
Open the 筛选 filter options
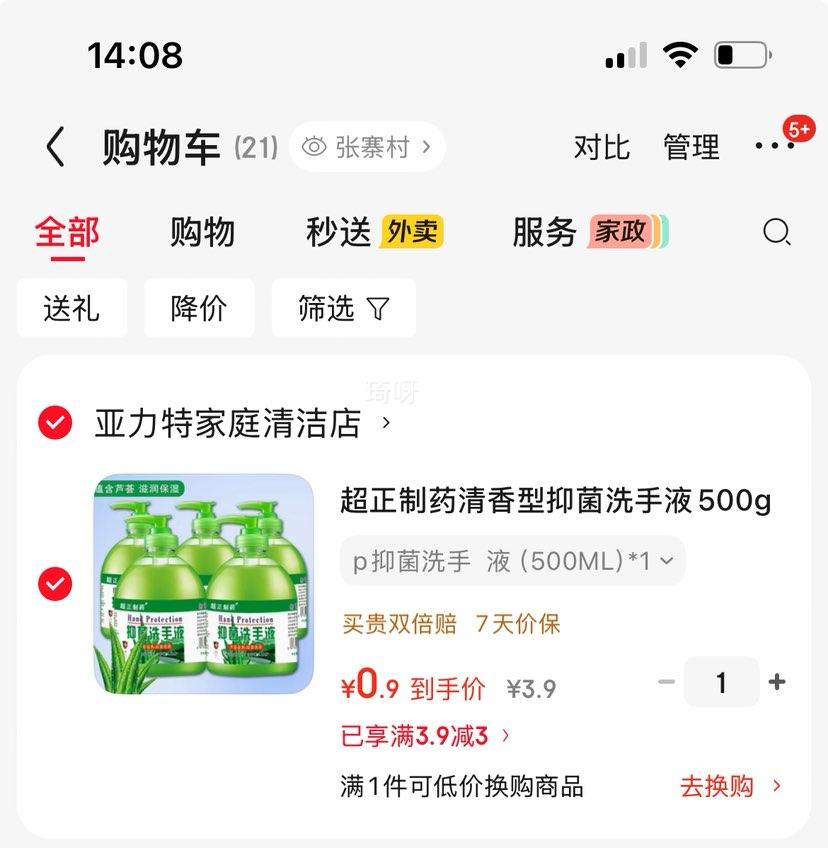pos(343,308)
